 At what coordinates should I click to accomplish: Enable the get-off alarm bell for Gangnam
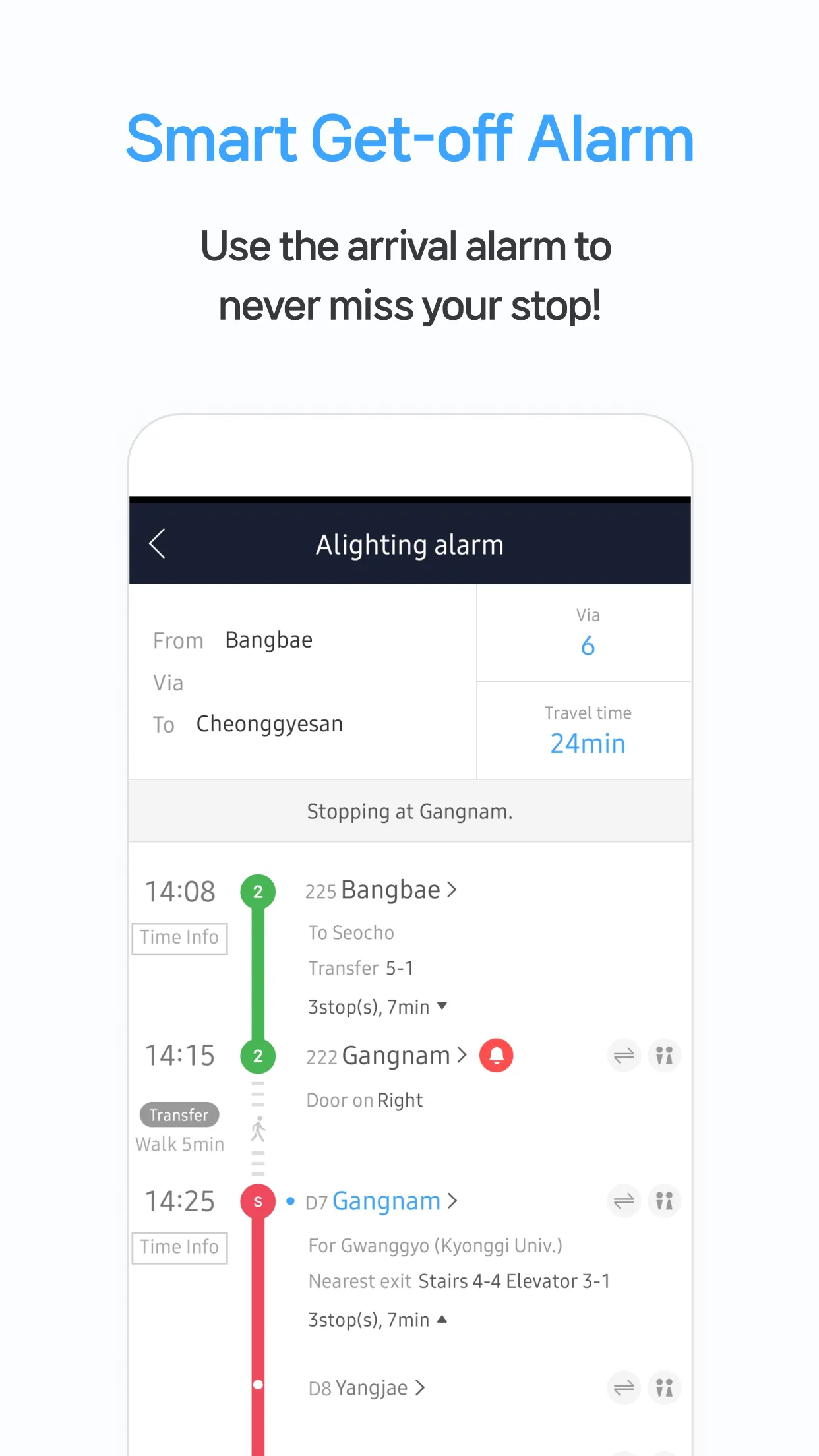497,1056
